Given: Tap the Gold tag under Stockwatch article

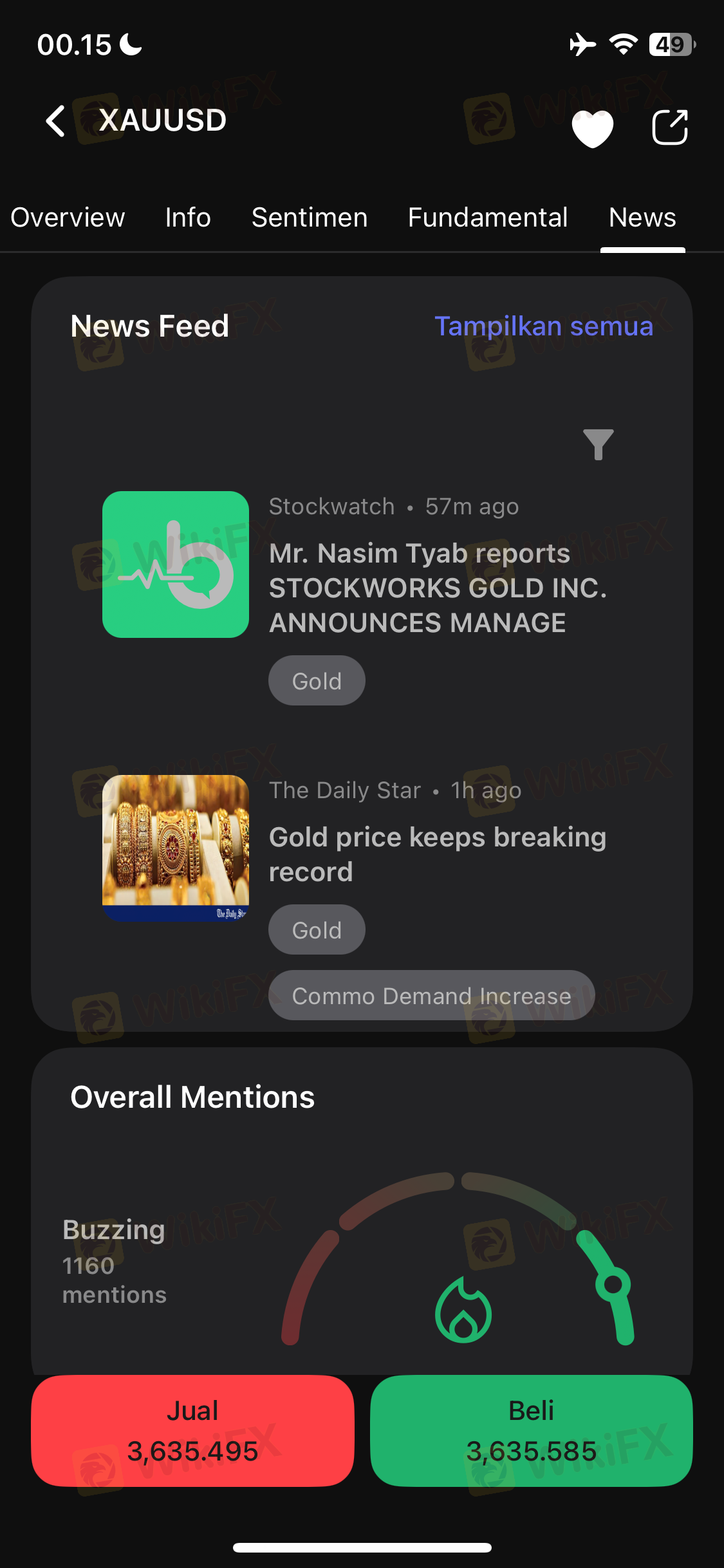Looking at the screenshot, I should click(x=317, y=681).
